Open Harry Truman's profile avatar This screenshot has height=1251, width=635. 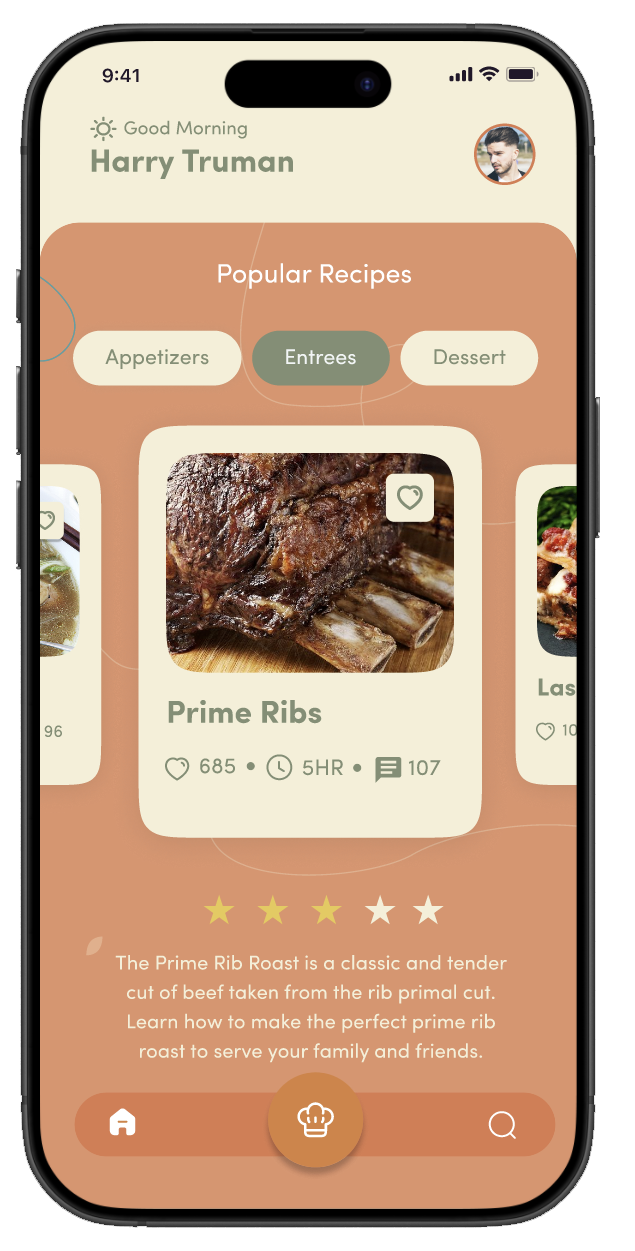point(504,154)
